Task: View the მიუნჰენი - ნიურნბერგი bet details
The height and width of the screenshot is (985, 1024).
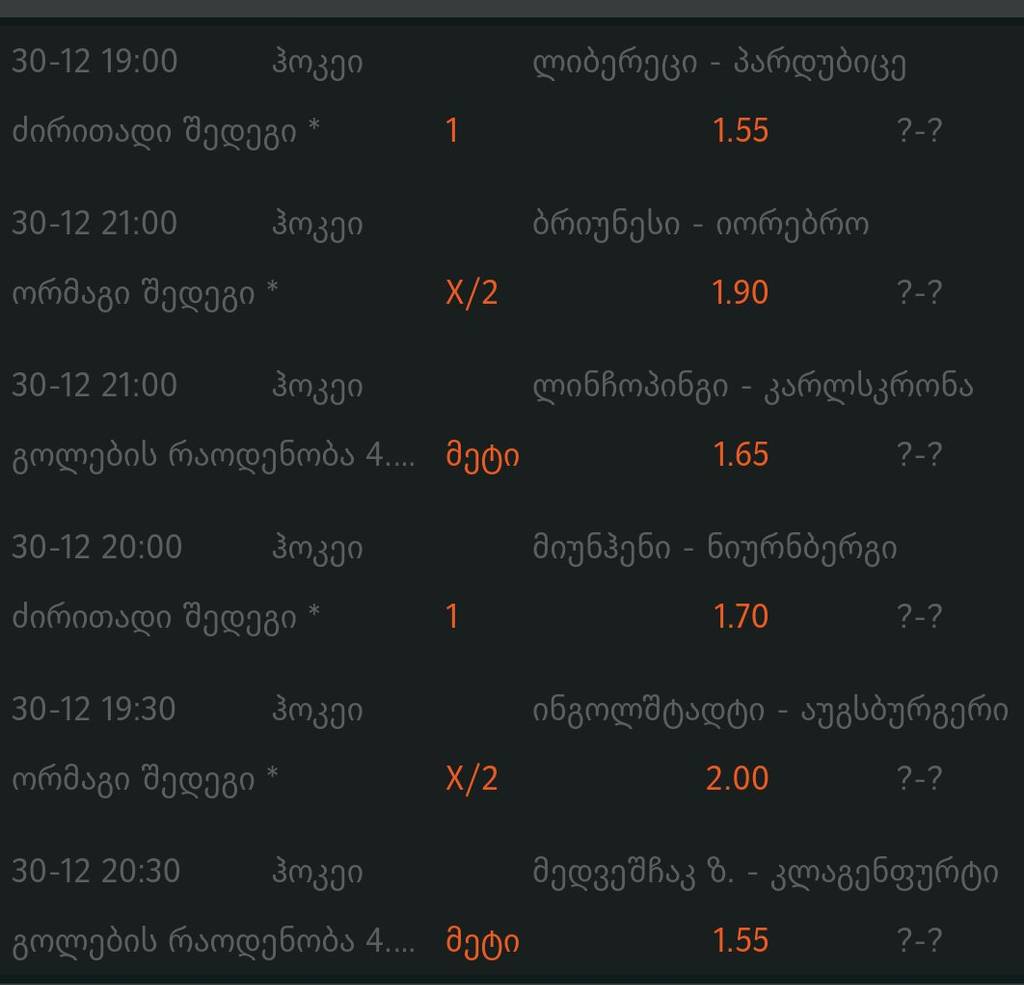Action: click(x=714, y=549)
